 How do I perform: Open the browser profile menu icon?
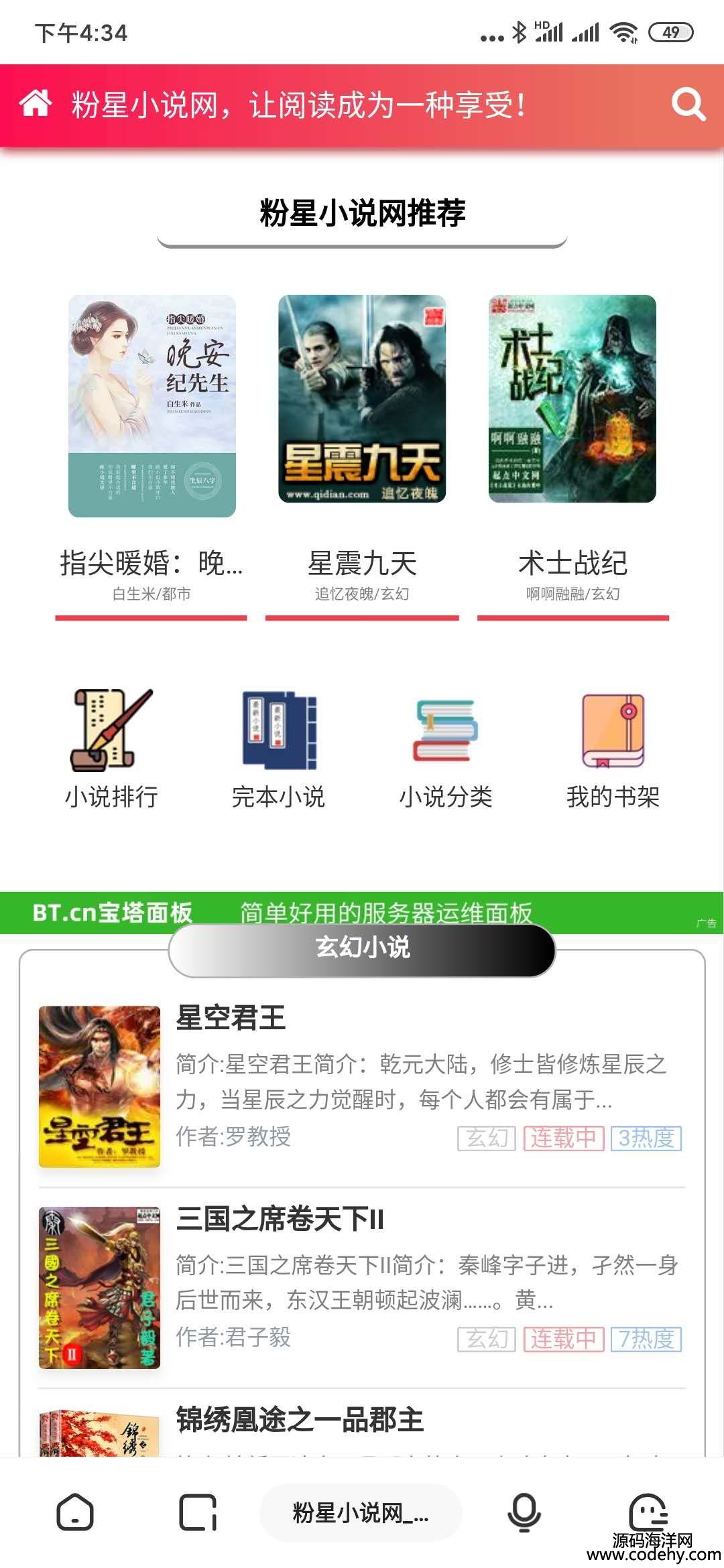point(648,1512)
